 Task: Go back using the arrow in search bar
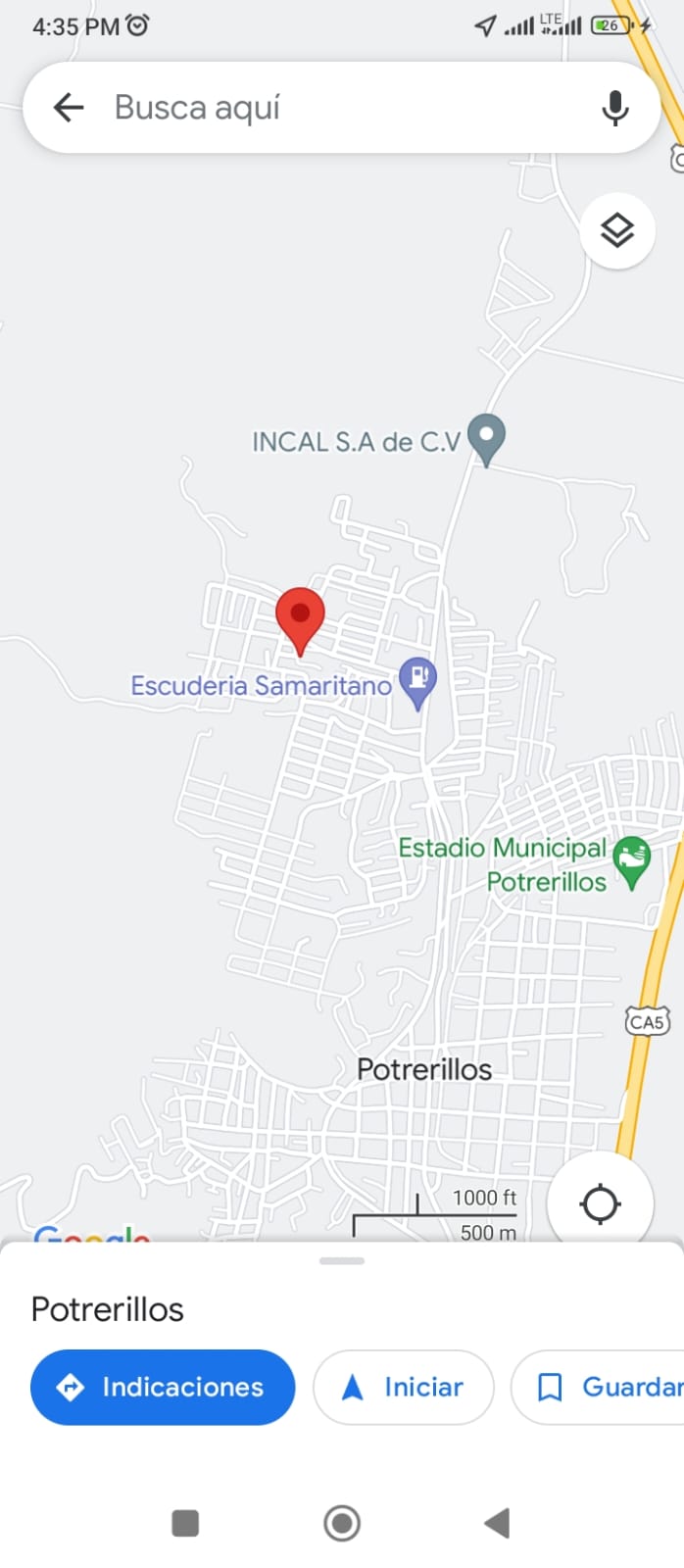(x=69, y=107)
